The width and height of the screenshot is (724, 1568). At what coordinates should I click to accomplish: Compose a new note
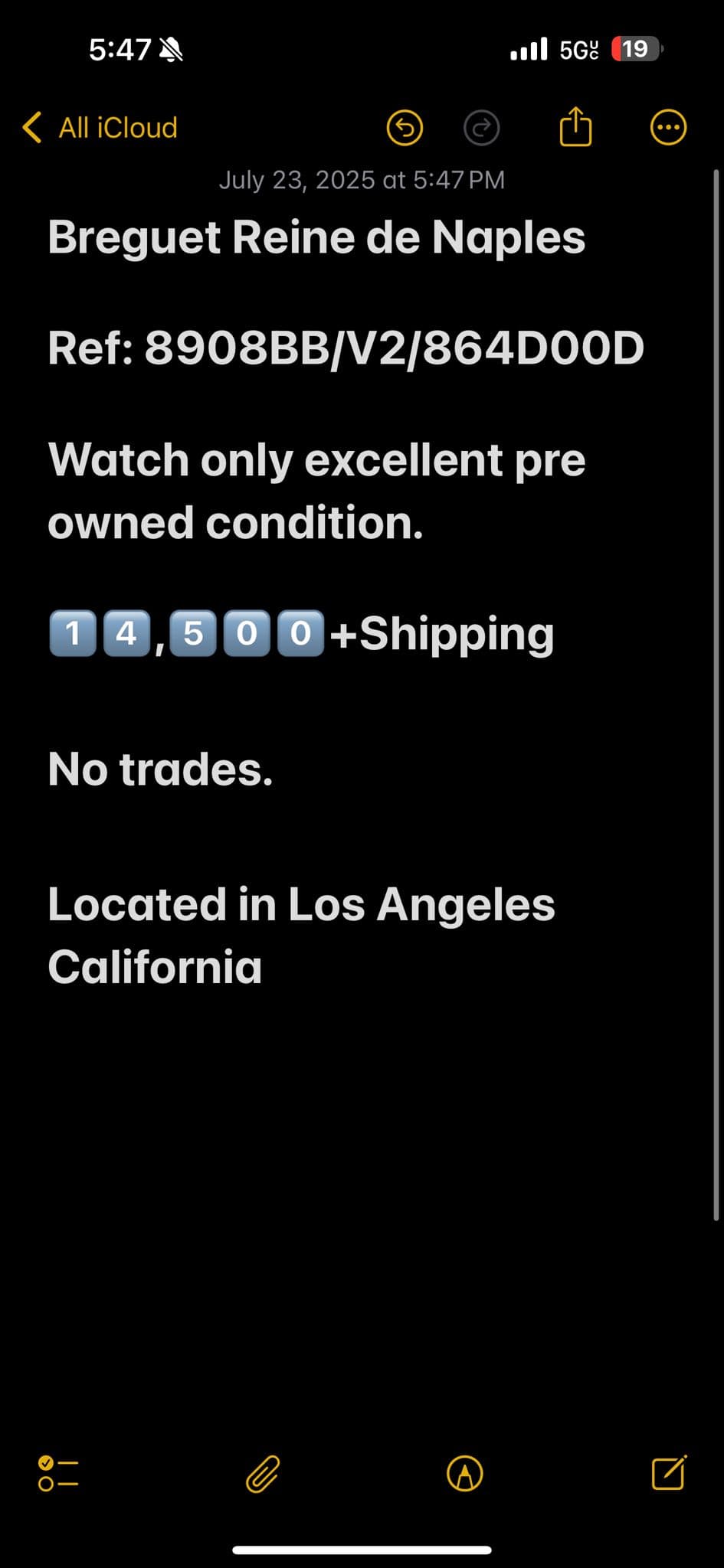pos(669,1472)
